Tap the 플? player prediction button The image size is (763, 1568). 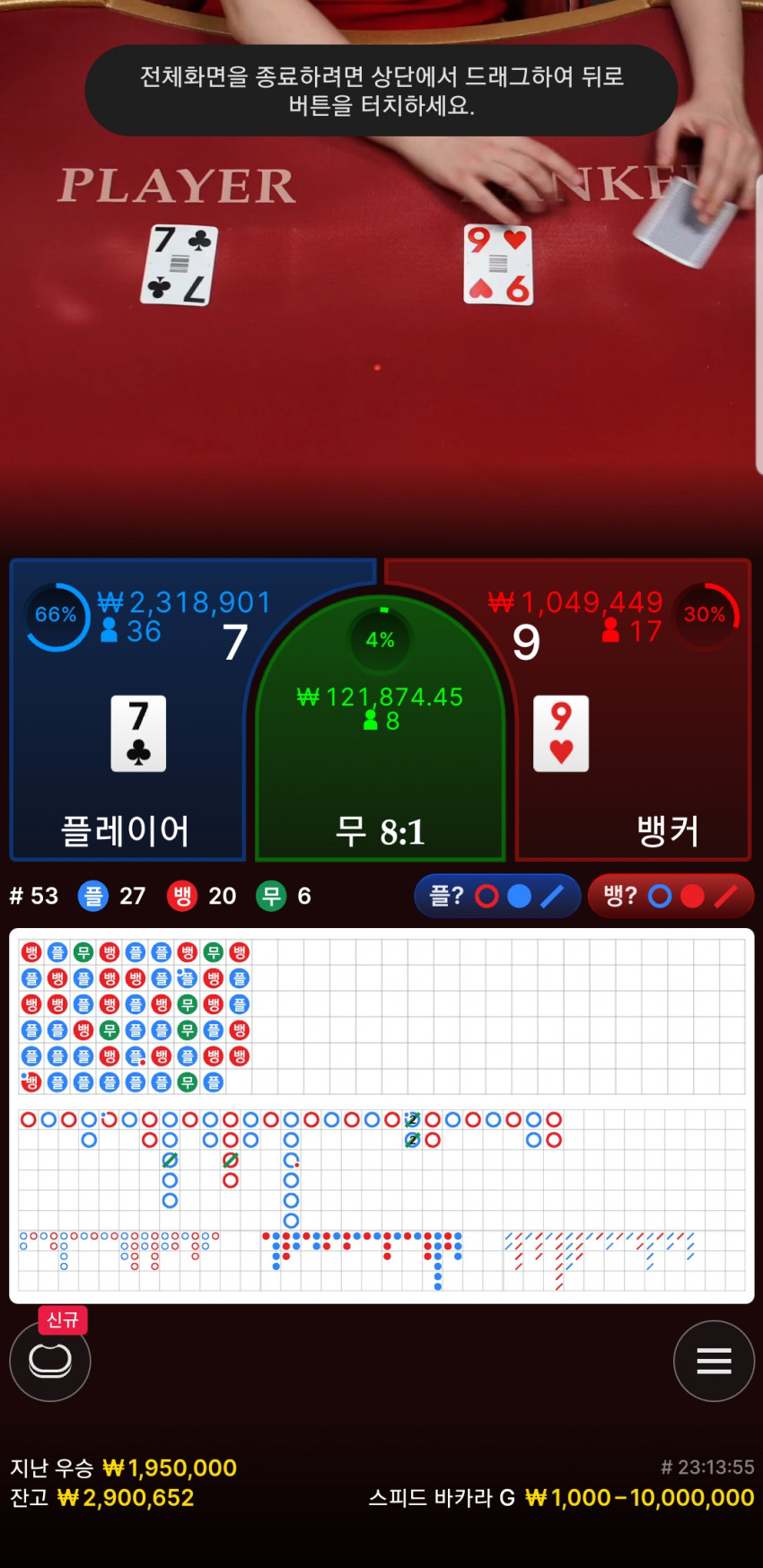497,896
